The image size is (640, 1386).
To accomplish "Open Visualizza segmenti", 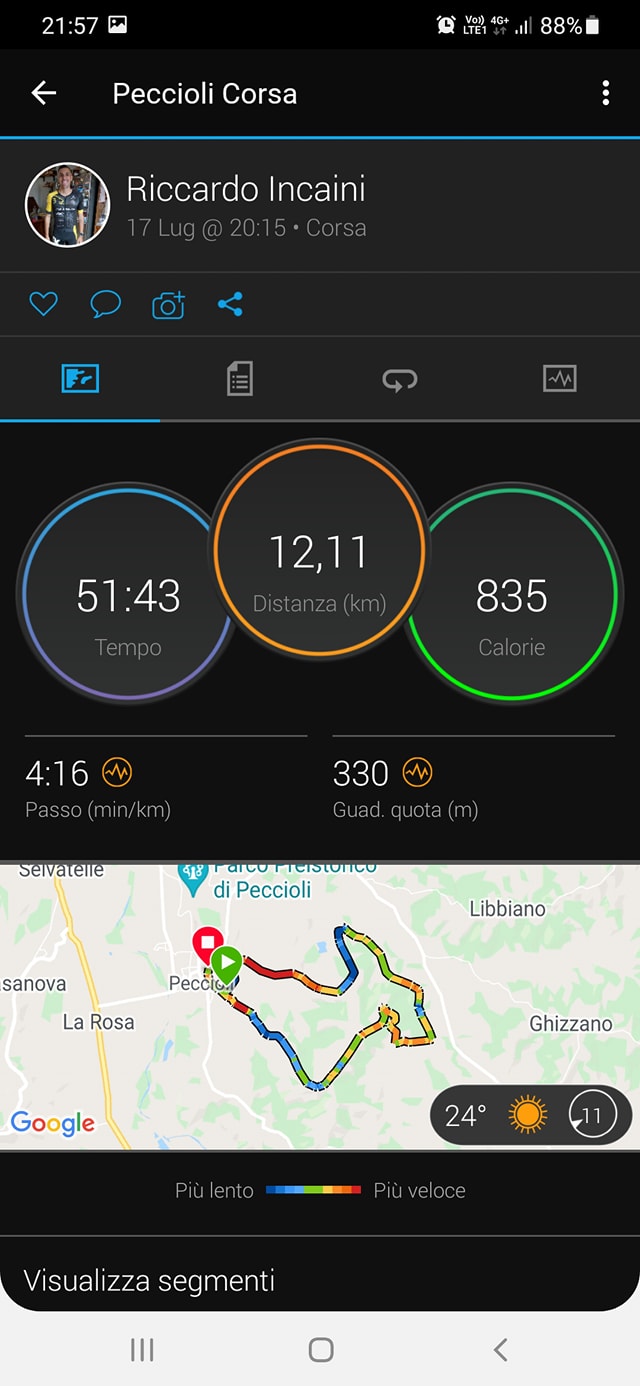I will pos(150,1280).
